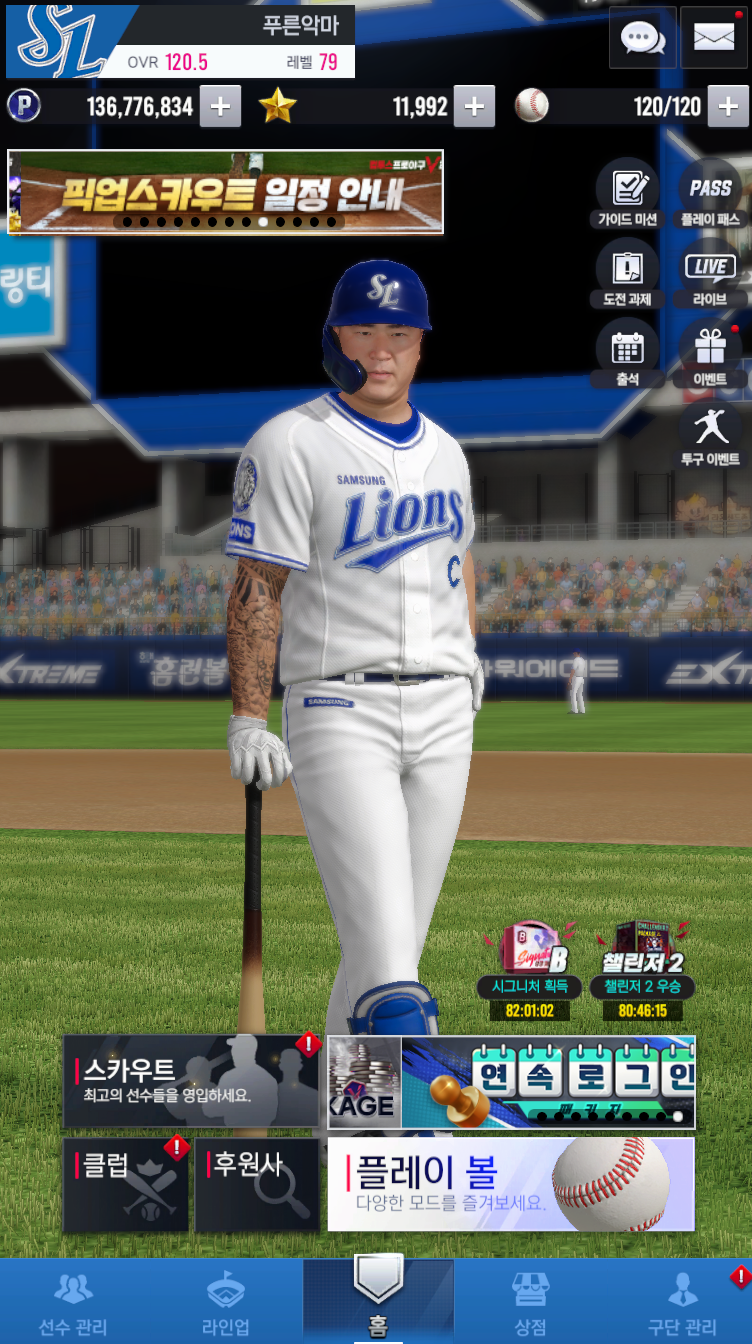Add more P points with plus button
Image resolution: width=752 pixels, height=1344 pixels.
(220, 106)
